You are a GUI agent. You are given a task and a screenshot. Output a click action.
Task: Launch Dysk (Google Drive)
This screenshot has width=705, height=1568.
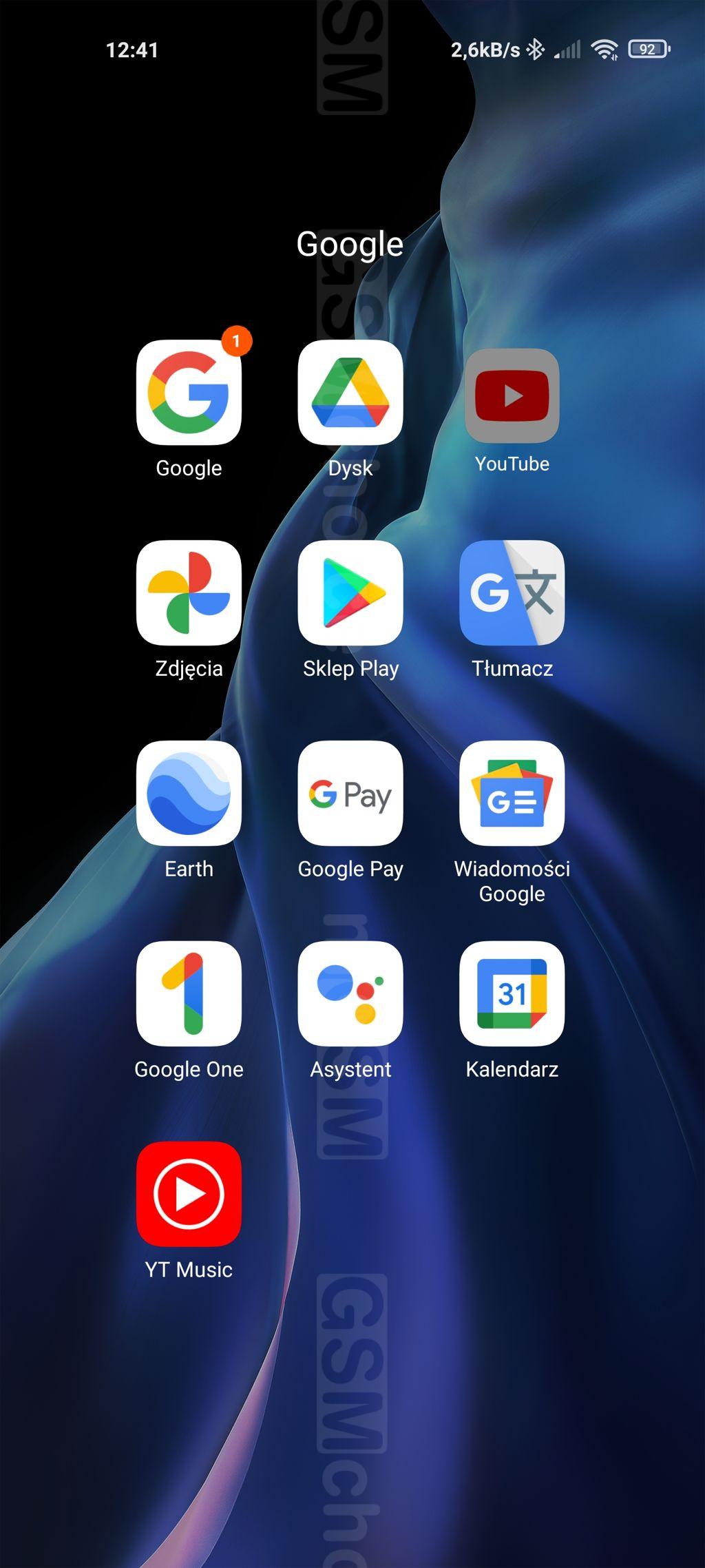pyautogui.click(x=350, y=393)
